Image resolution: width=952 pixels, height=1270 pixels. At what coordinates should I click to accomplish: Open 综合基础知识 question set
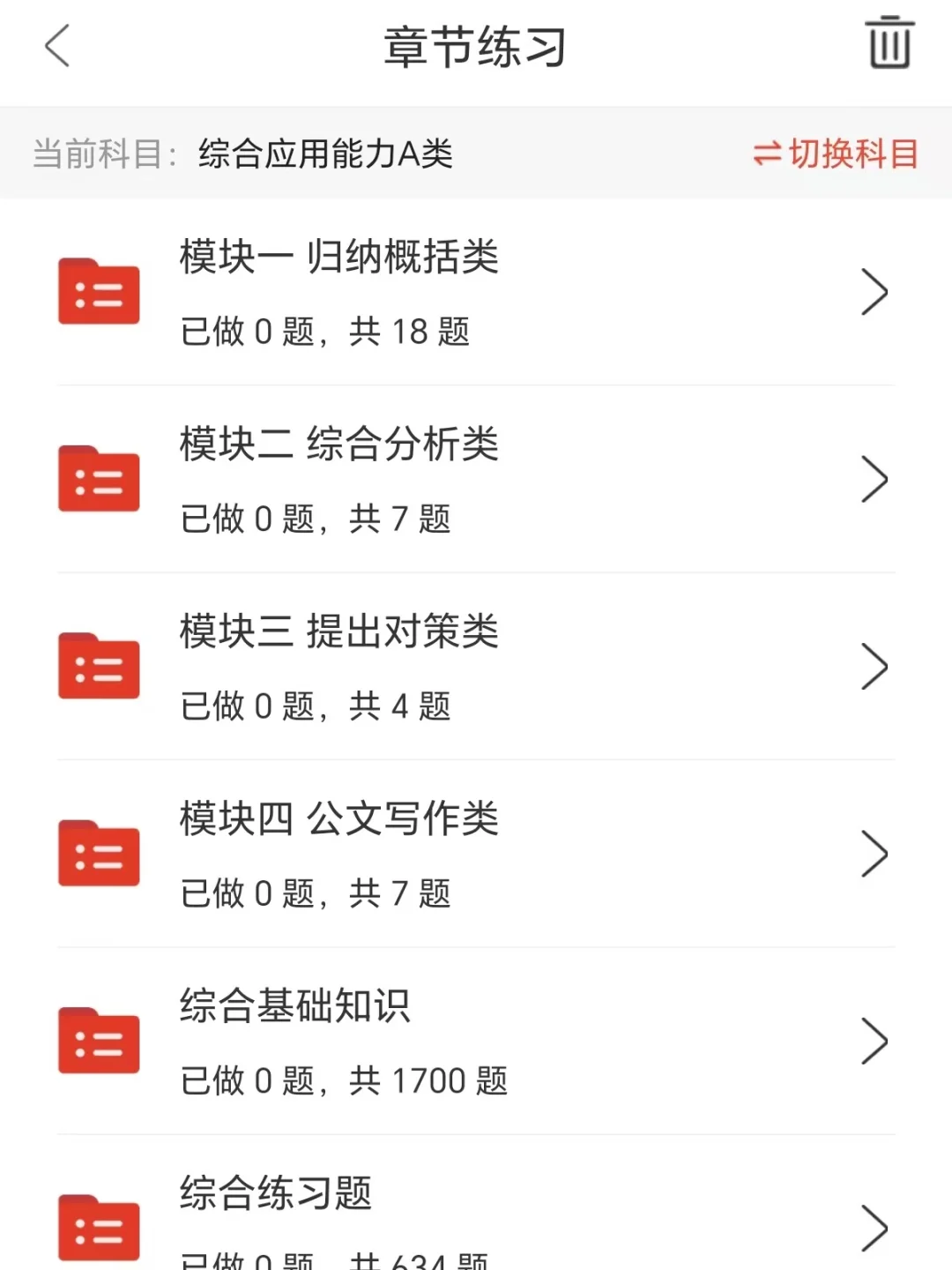click(x=476, y=1042)
